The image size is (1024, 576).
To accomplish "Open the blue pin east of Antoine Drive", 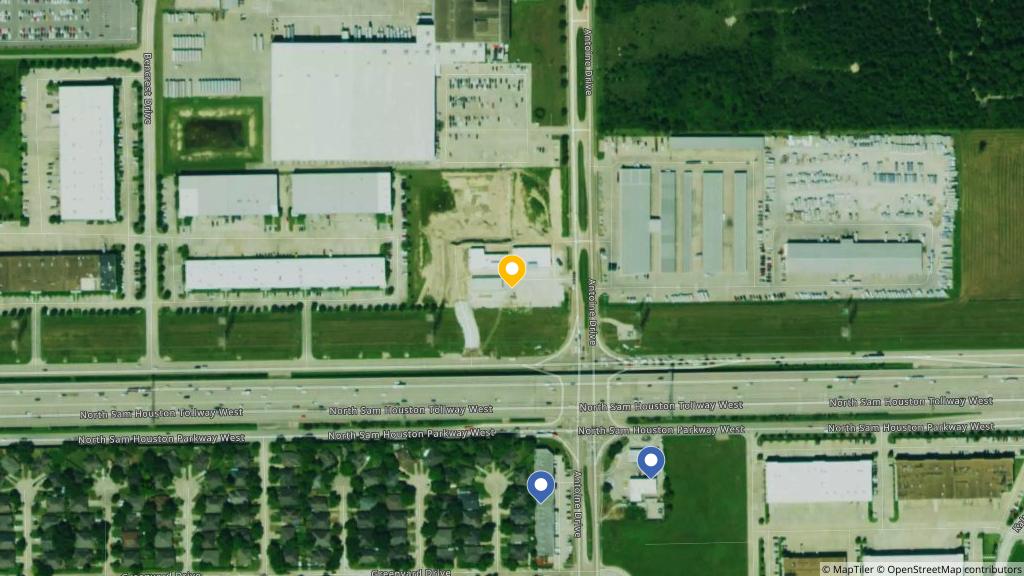I will 651,461.
